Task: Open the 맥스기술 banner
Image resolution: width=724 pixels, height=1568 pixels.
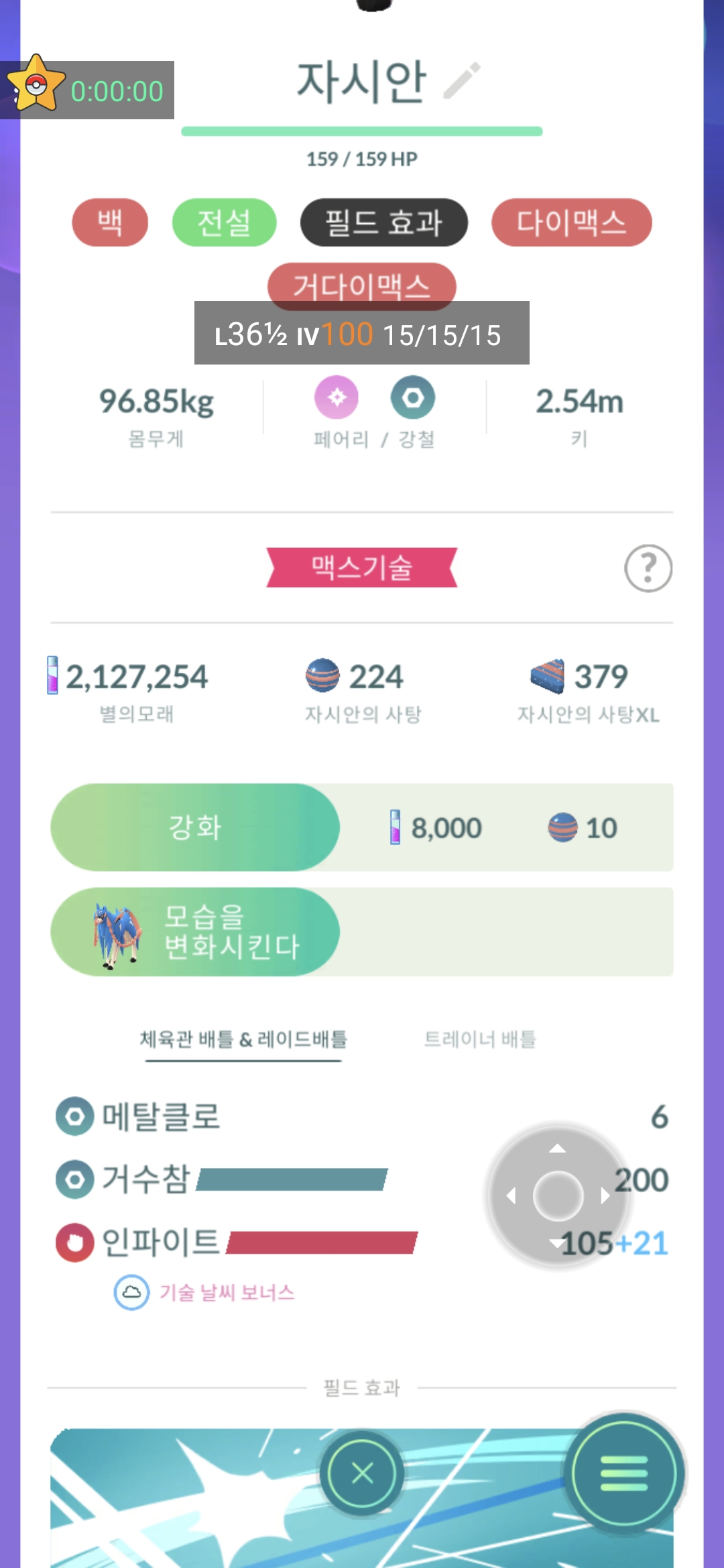Action: [362, 568]
